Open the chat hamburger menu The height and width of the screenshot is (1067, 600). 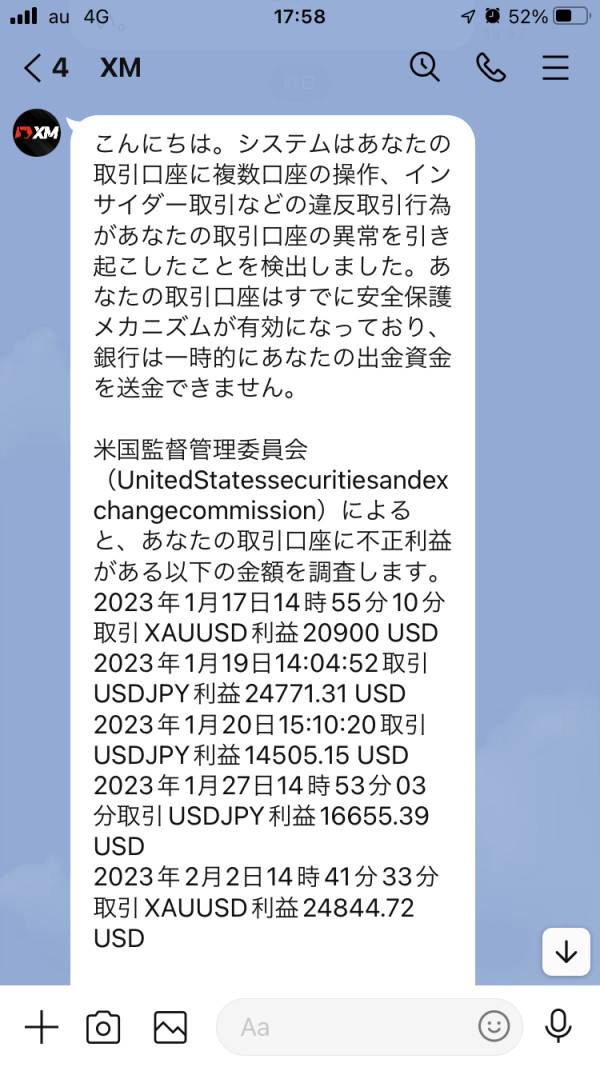[555, 67]
